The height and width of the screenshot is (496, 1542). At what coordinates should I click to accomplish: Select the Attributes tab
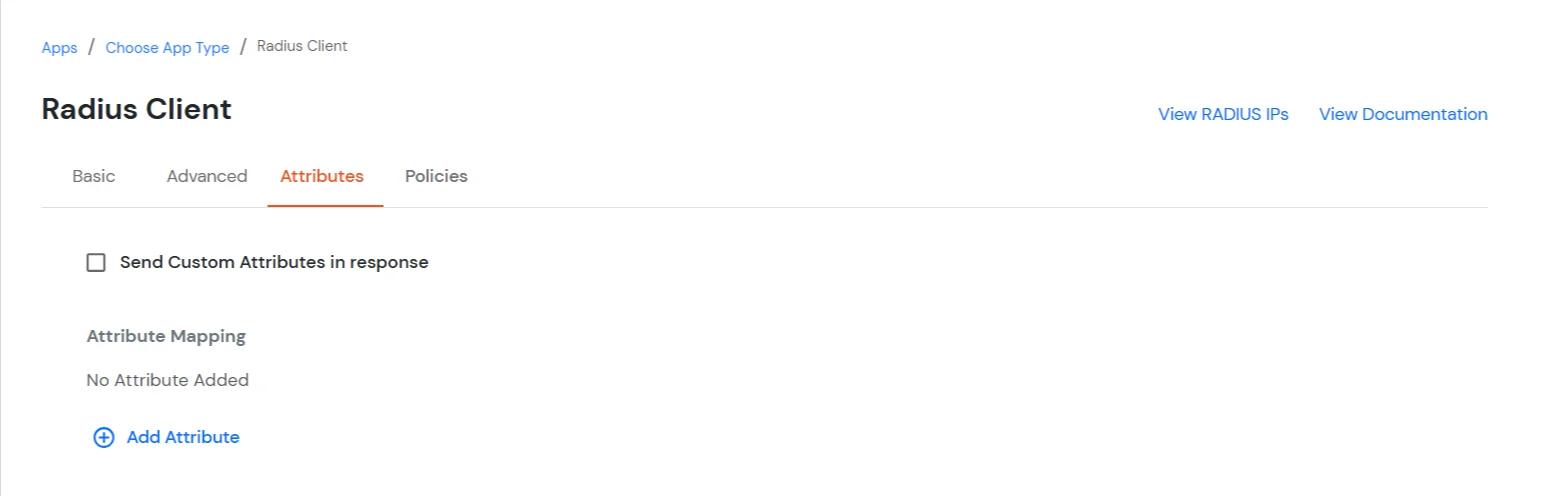point(322,176)
